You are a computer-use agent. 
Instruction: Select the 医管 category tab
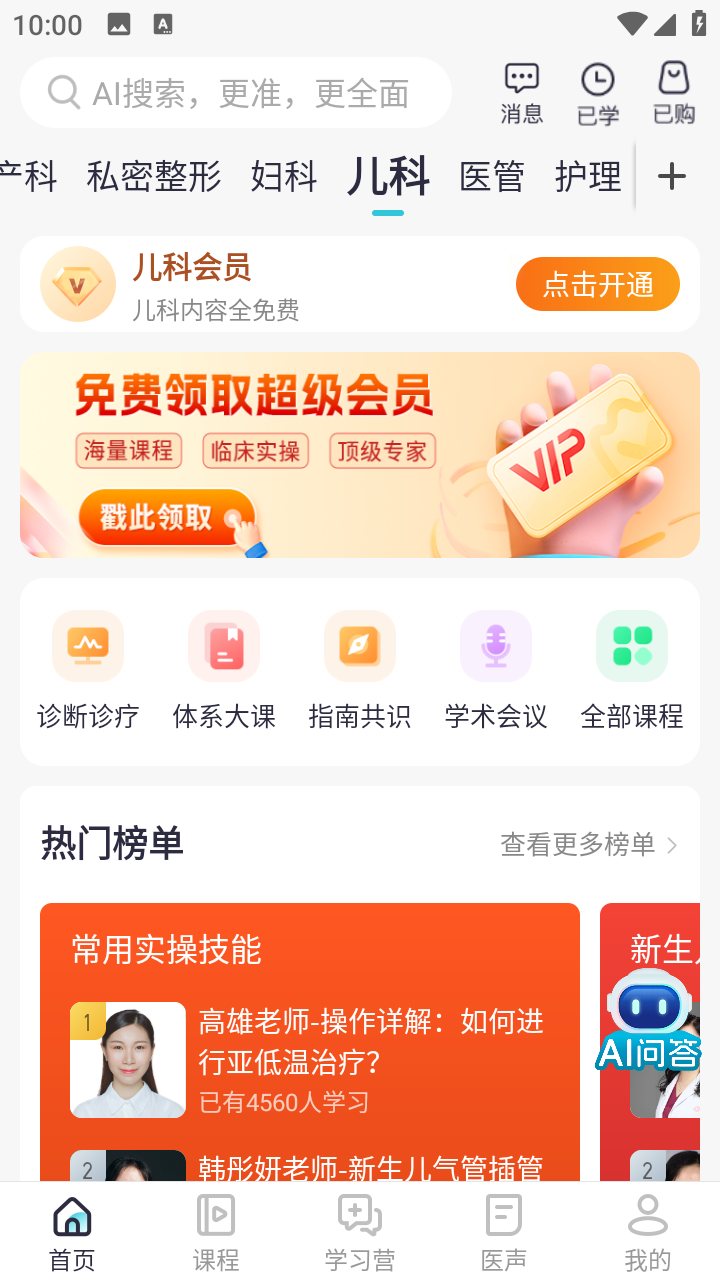(491, 177)
